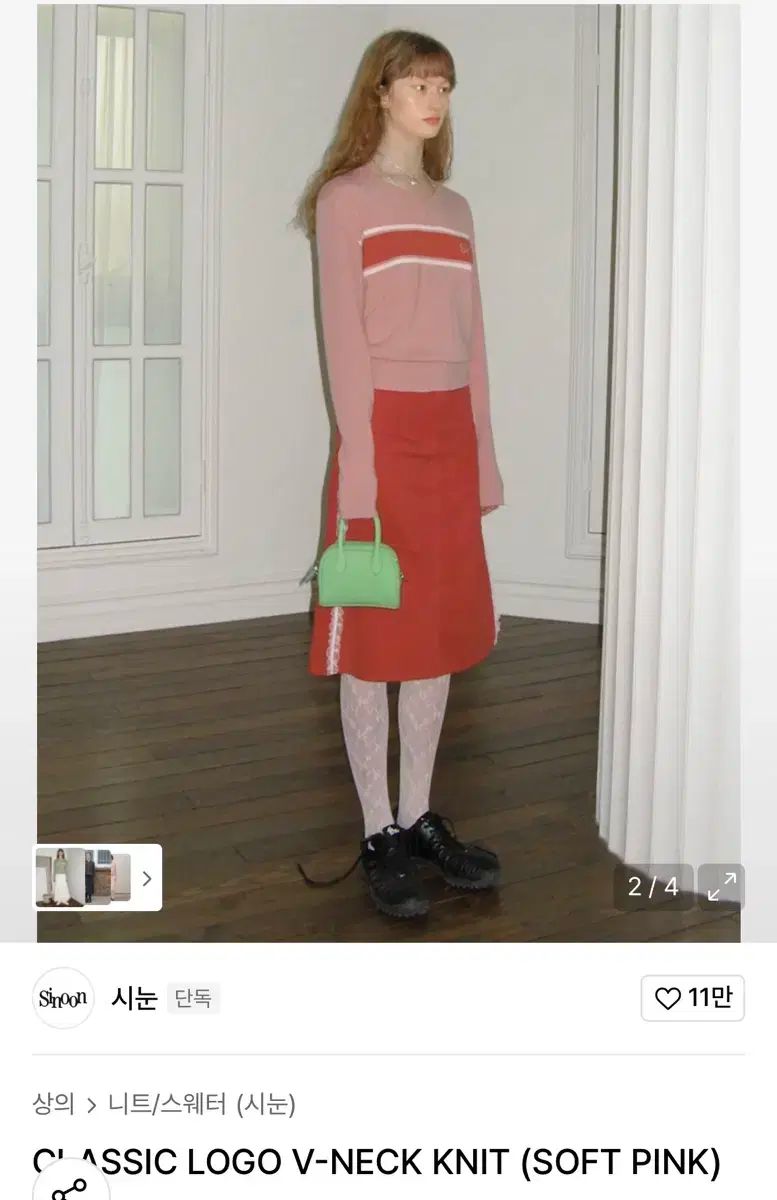Open the 시눈 brand page

(x=134, y=998)
